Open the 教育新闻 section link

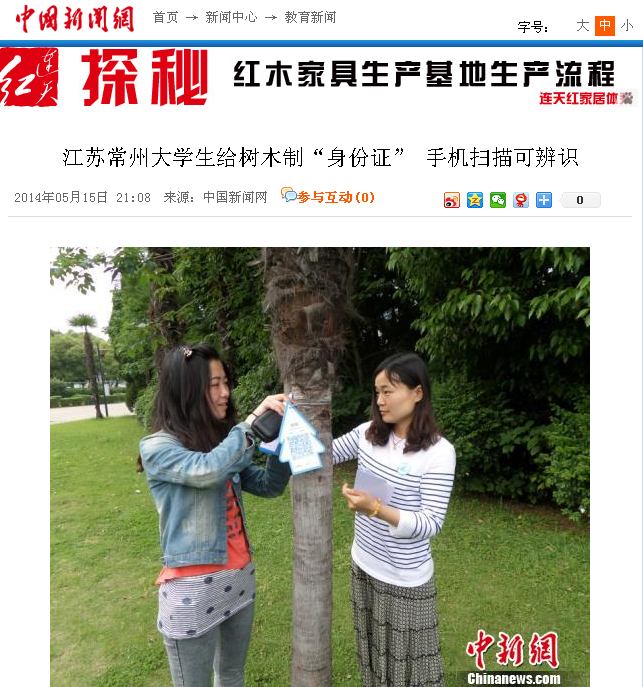click(x=310, y=18)
